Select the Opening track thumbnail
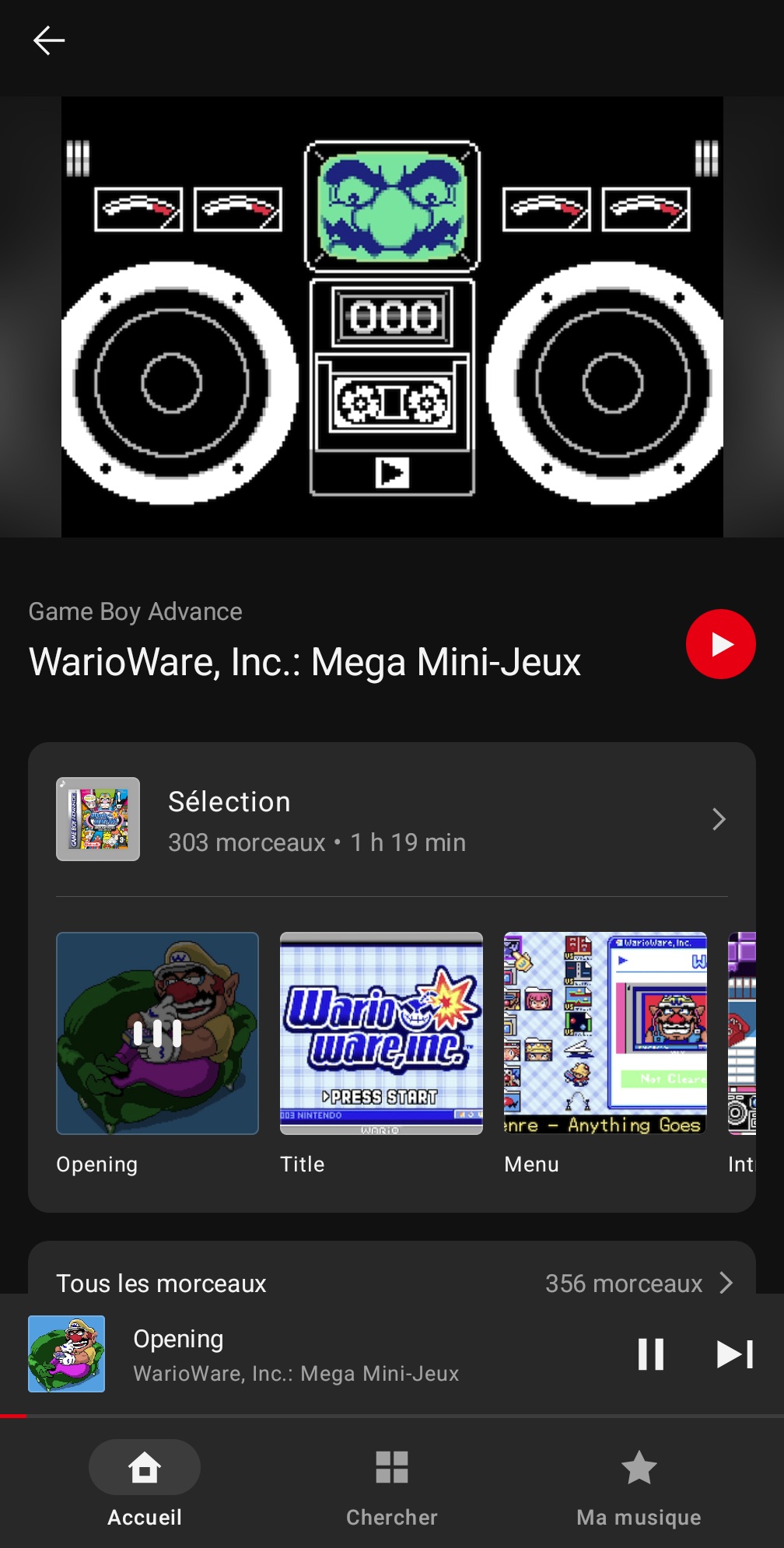Viewport: 784px width, 1548px height. click(157, 1033)
